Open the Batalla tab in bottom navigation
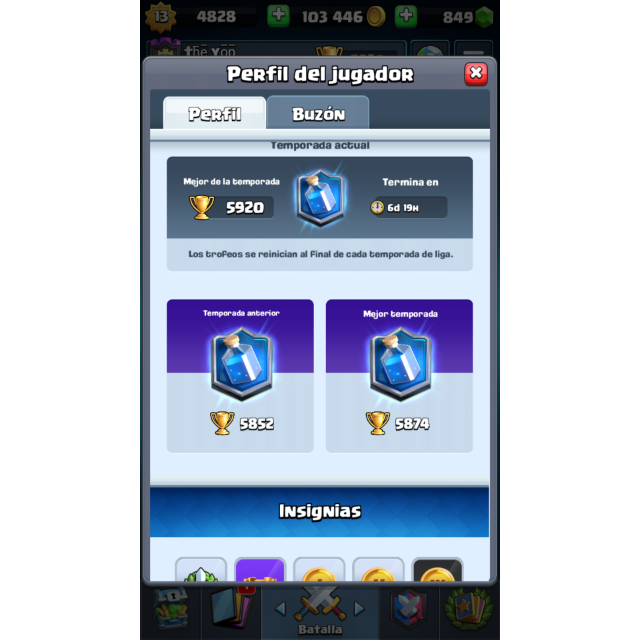 tap(319, 611)
